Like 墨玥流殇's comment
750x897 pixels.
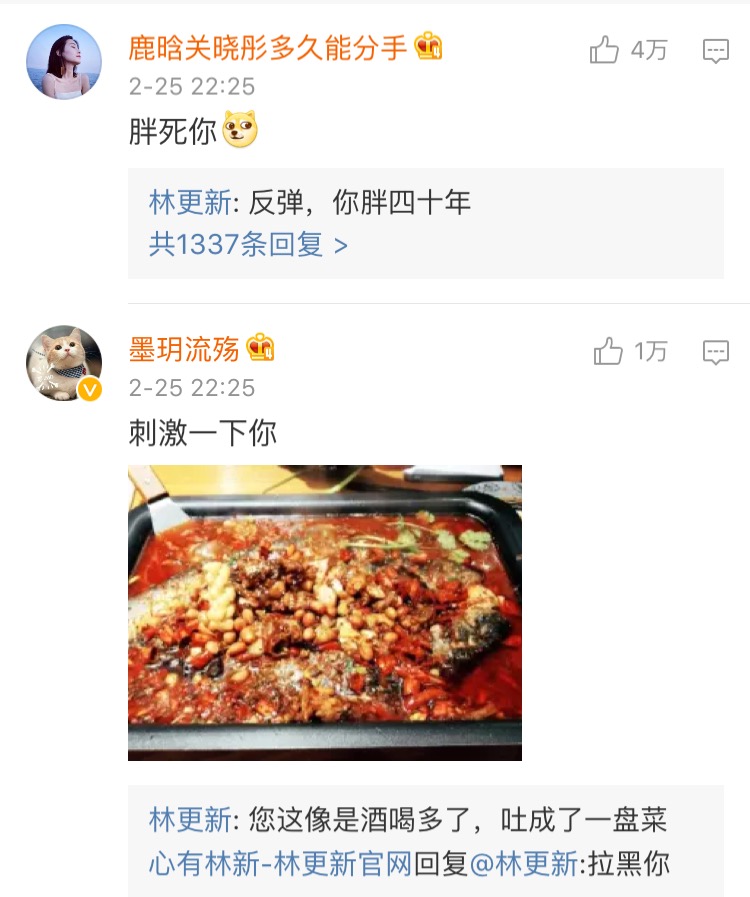click(x=608, y=351)
